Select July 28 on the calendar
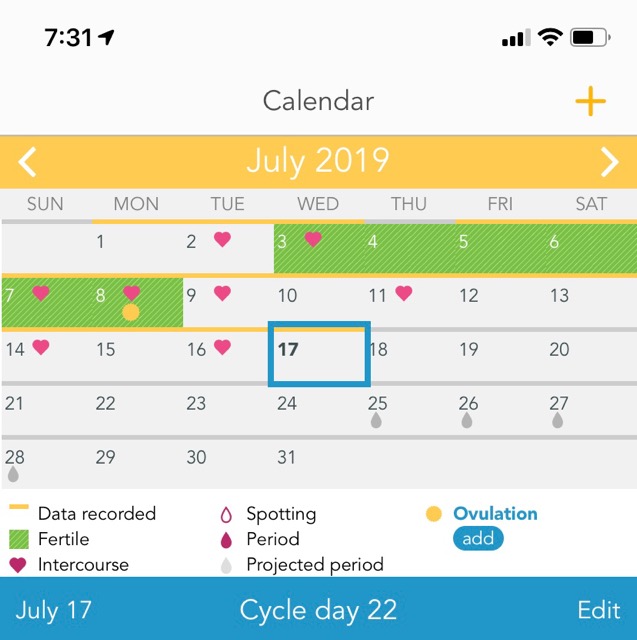 [x=45, y=463]
